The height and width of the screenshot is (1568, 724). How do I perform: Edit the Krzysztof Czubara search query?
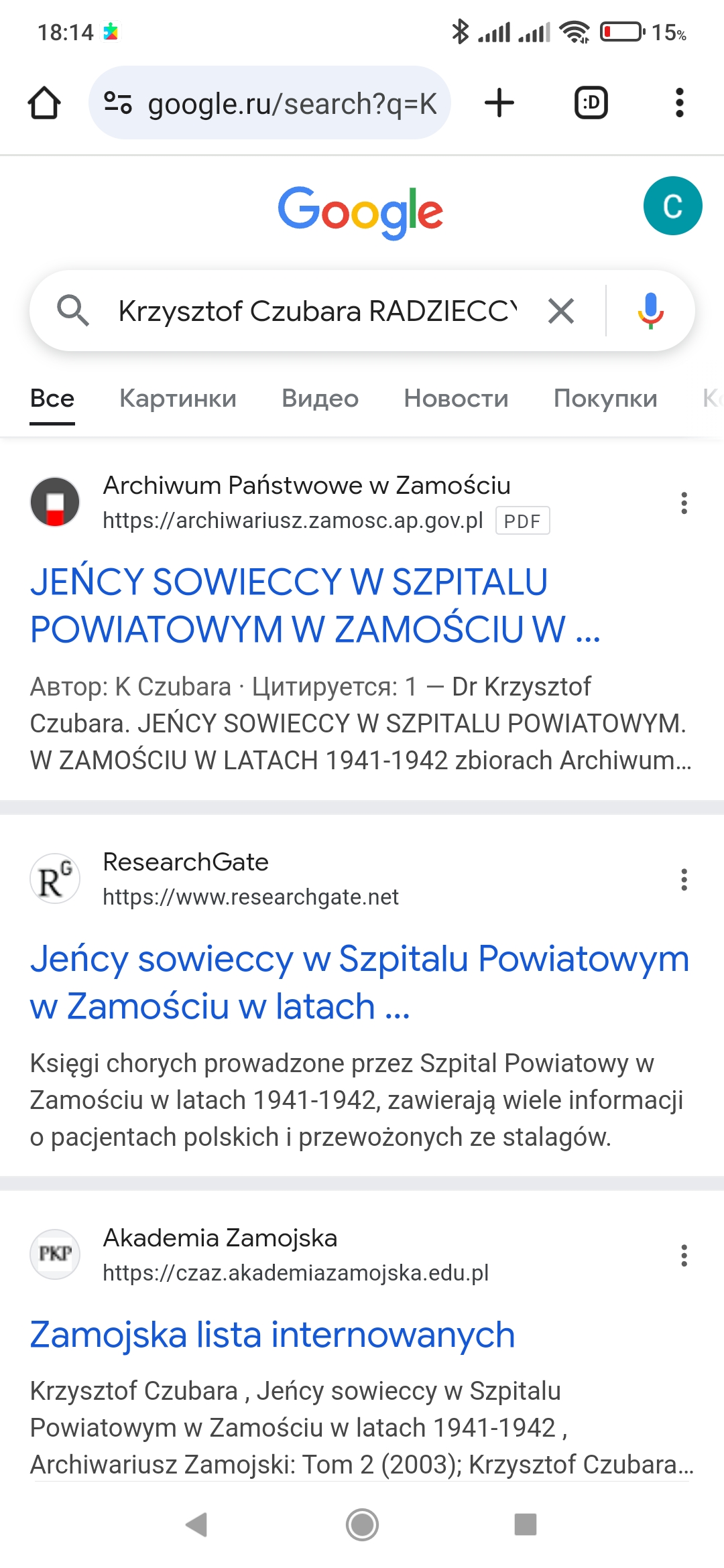[315, 311]
